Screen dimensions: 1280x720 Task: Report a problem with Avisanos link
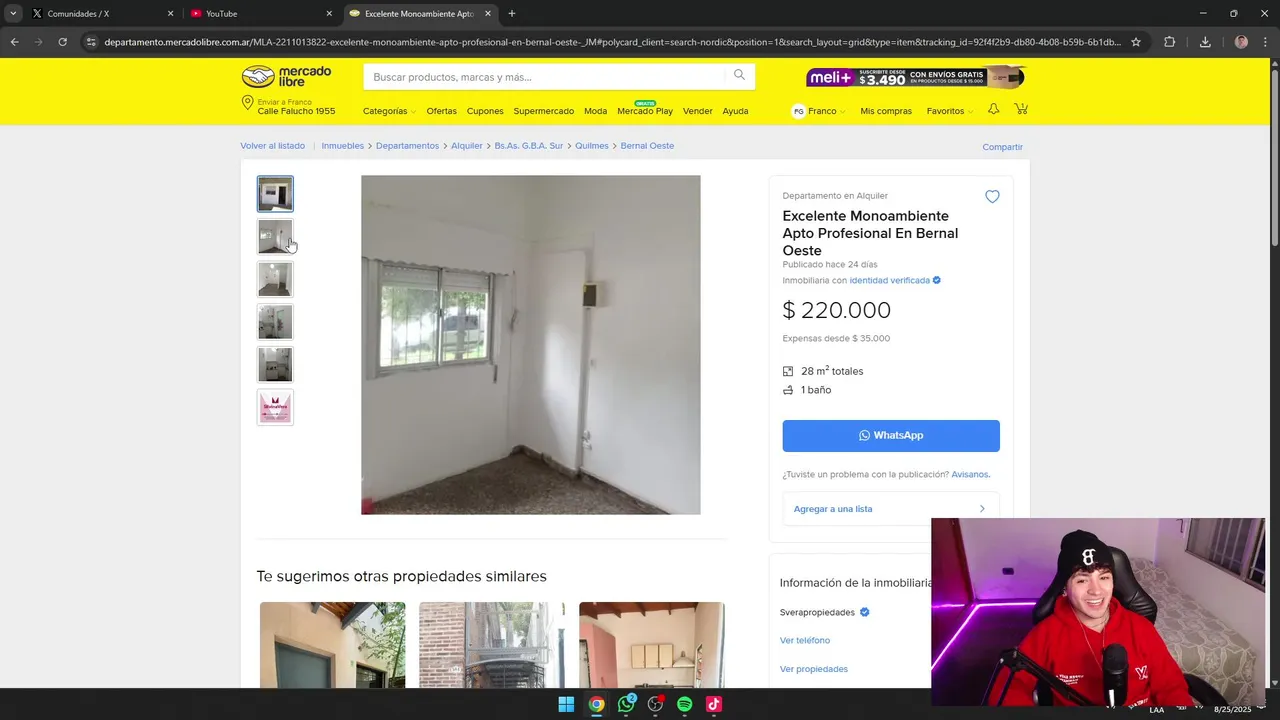[x=970, y=474]
